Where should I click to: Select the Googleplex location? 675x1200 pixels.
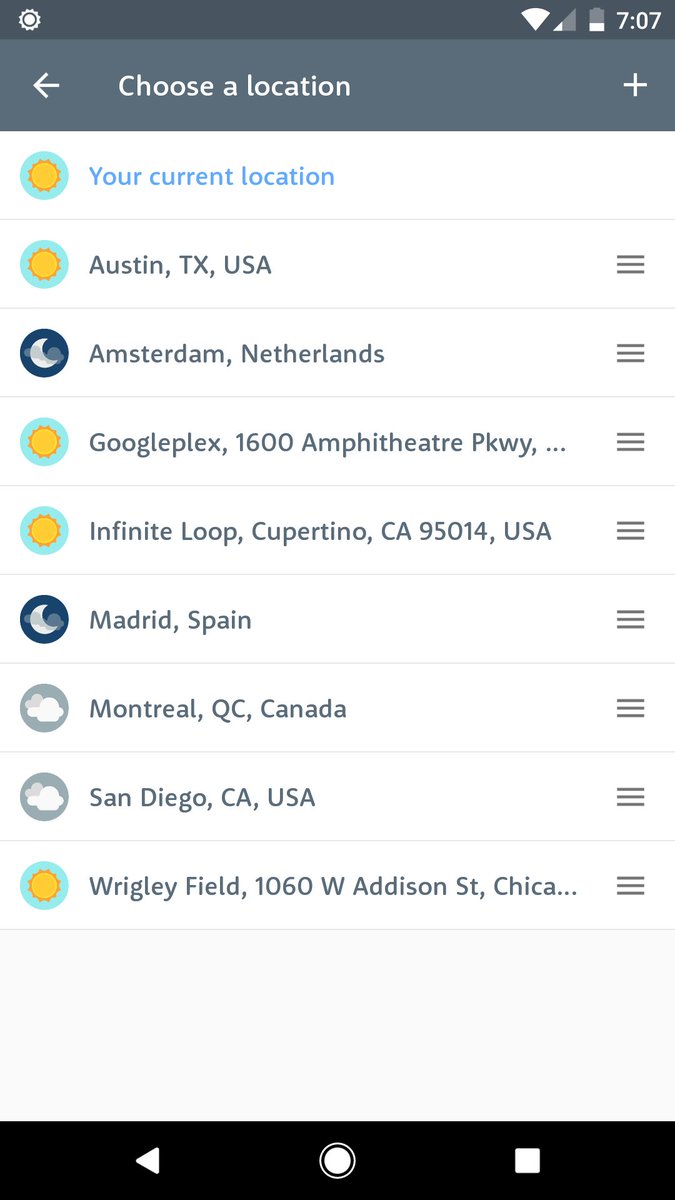point(337,442)
